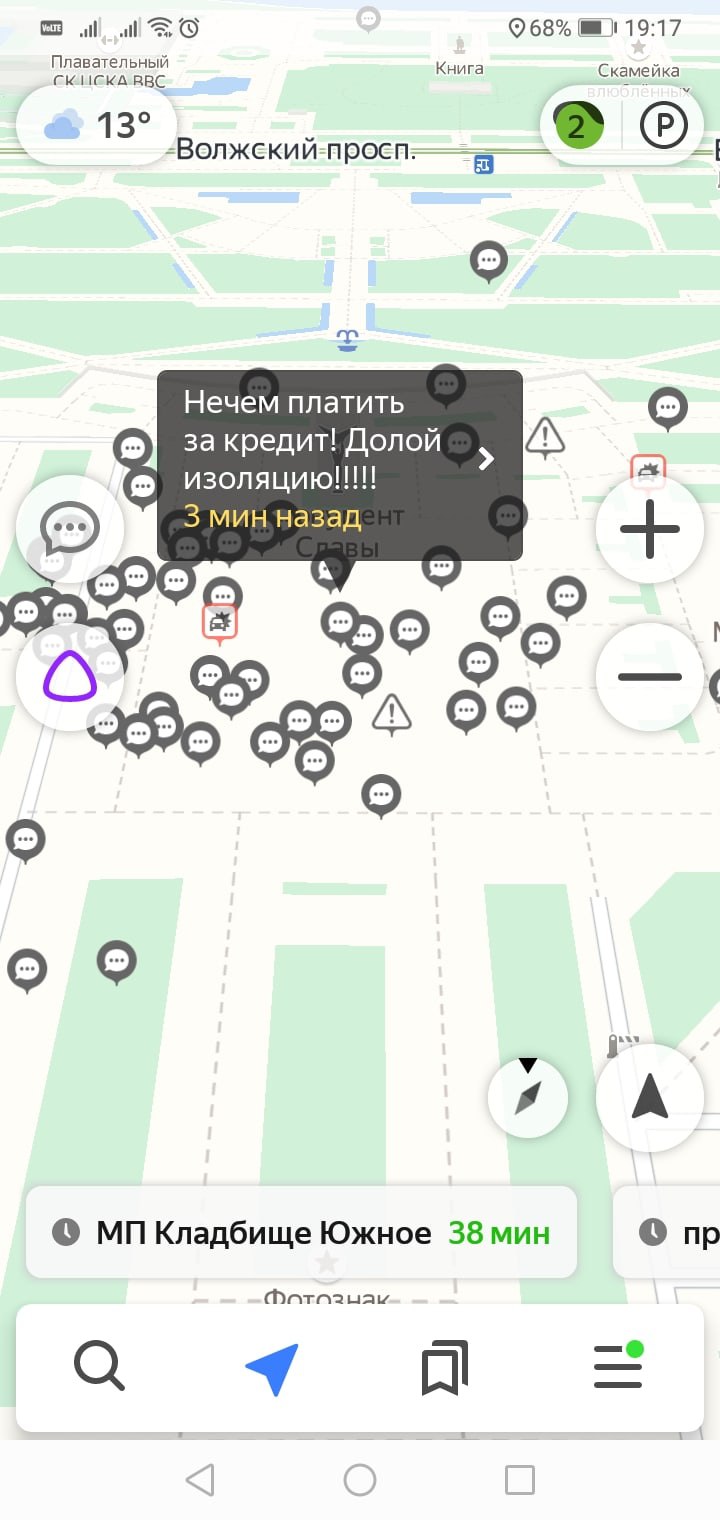
Task: Open the navigation arrow tab
Action: 272,1367
